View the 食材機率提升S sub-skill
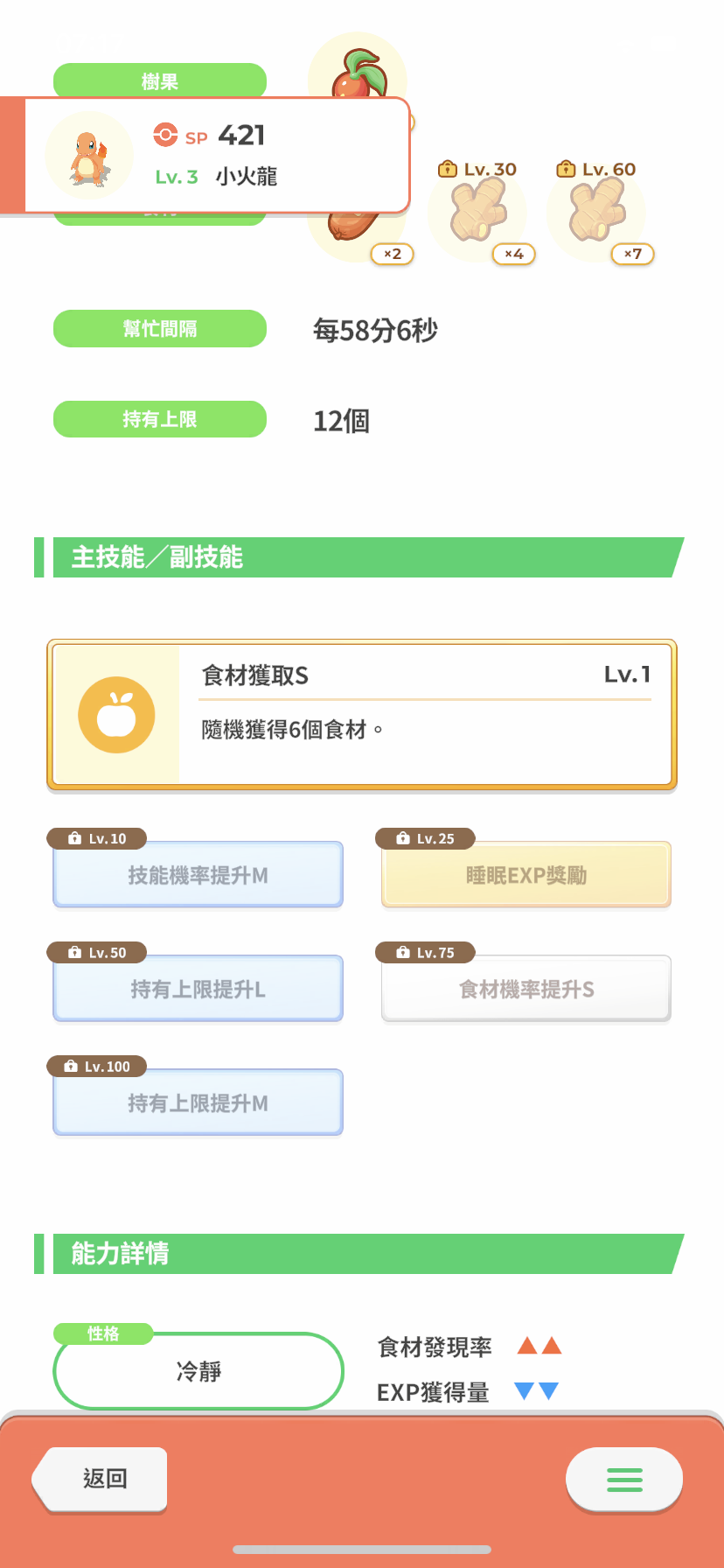The image size is (724, 1568). click(526, 988)
